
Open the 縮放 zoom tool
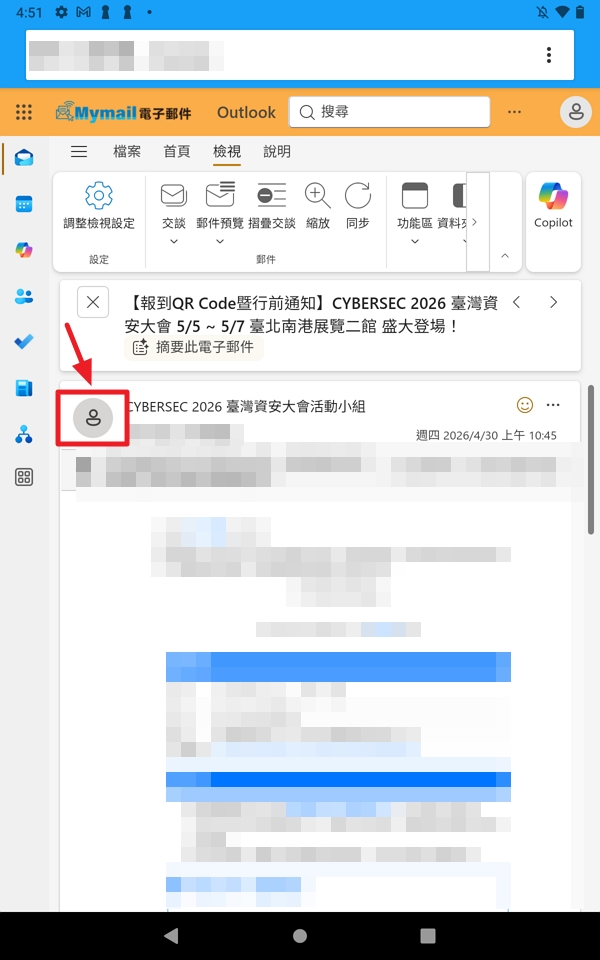pos(317,206)
